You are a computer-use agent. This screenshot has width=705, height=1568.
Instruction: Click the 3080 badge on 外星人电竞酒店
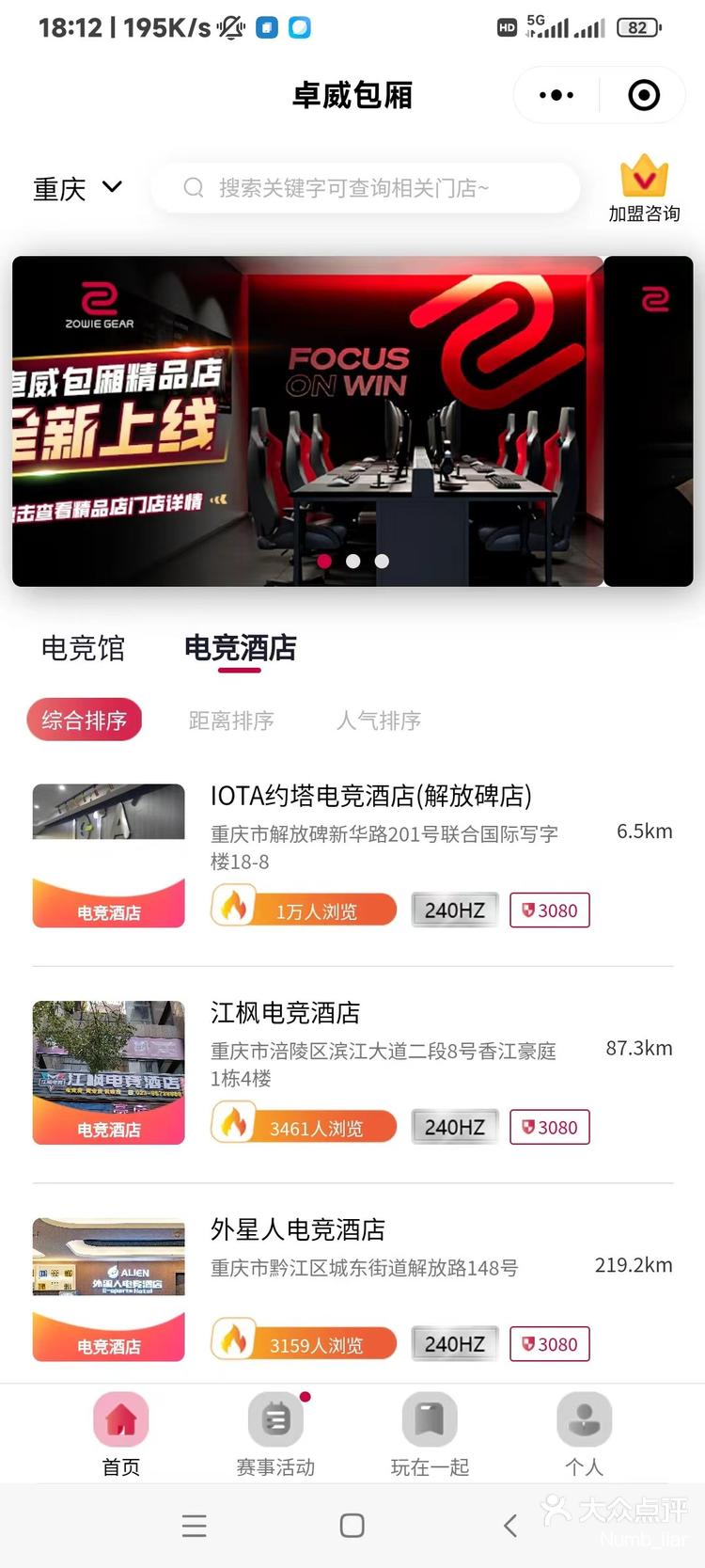click(549, 1344)
